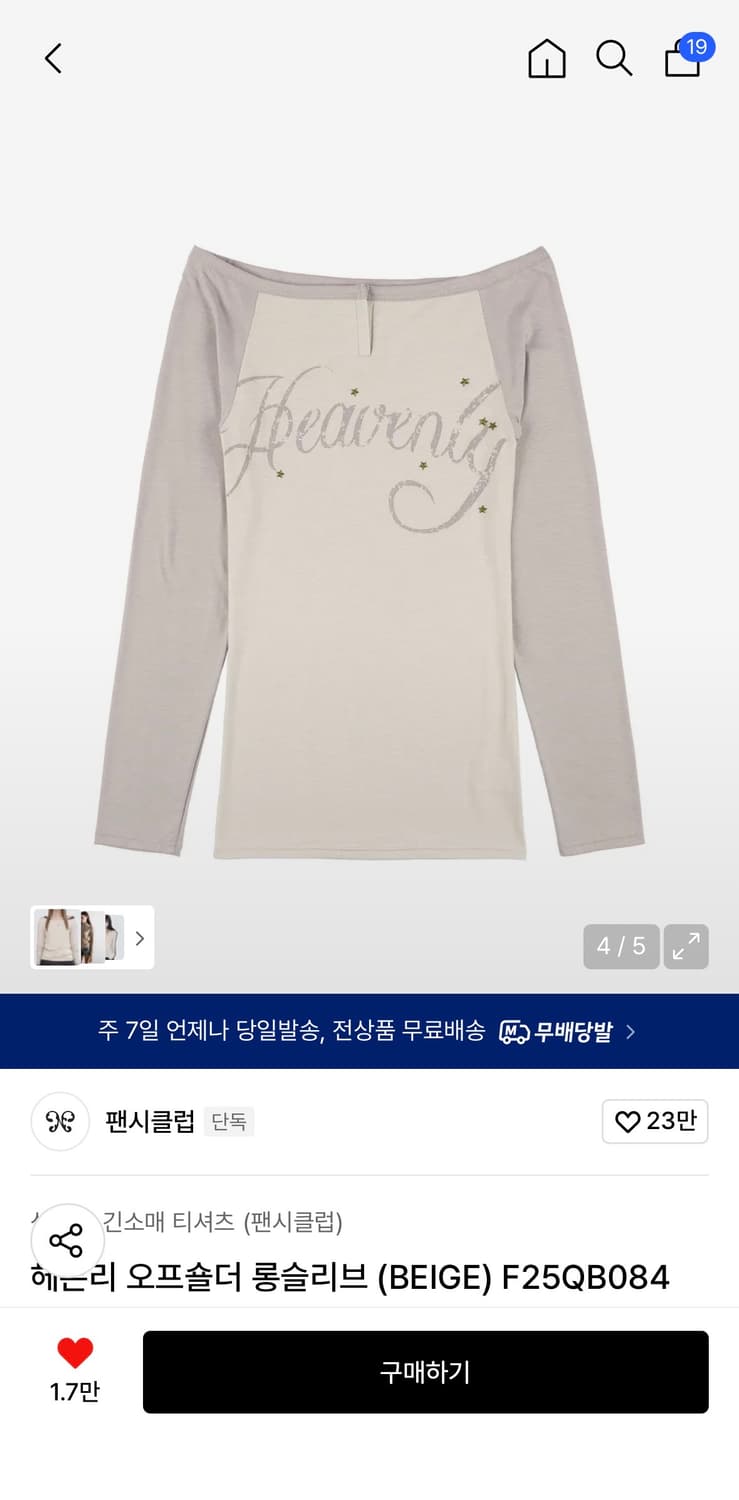Tap the back arrow to return
Viewport: 739px width, 1500px height.
pyautogui.click(x=53, y=58)
